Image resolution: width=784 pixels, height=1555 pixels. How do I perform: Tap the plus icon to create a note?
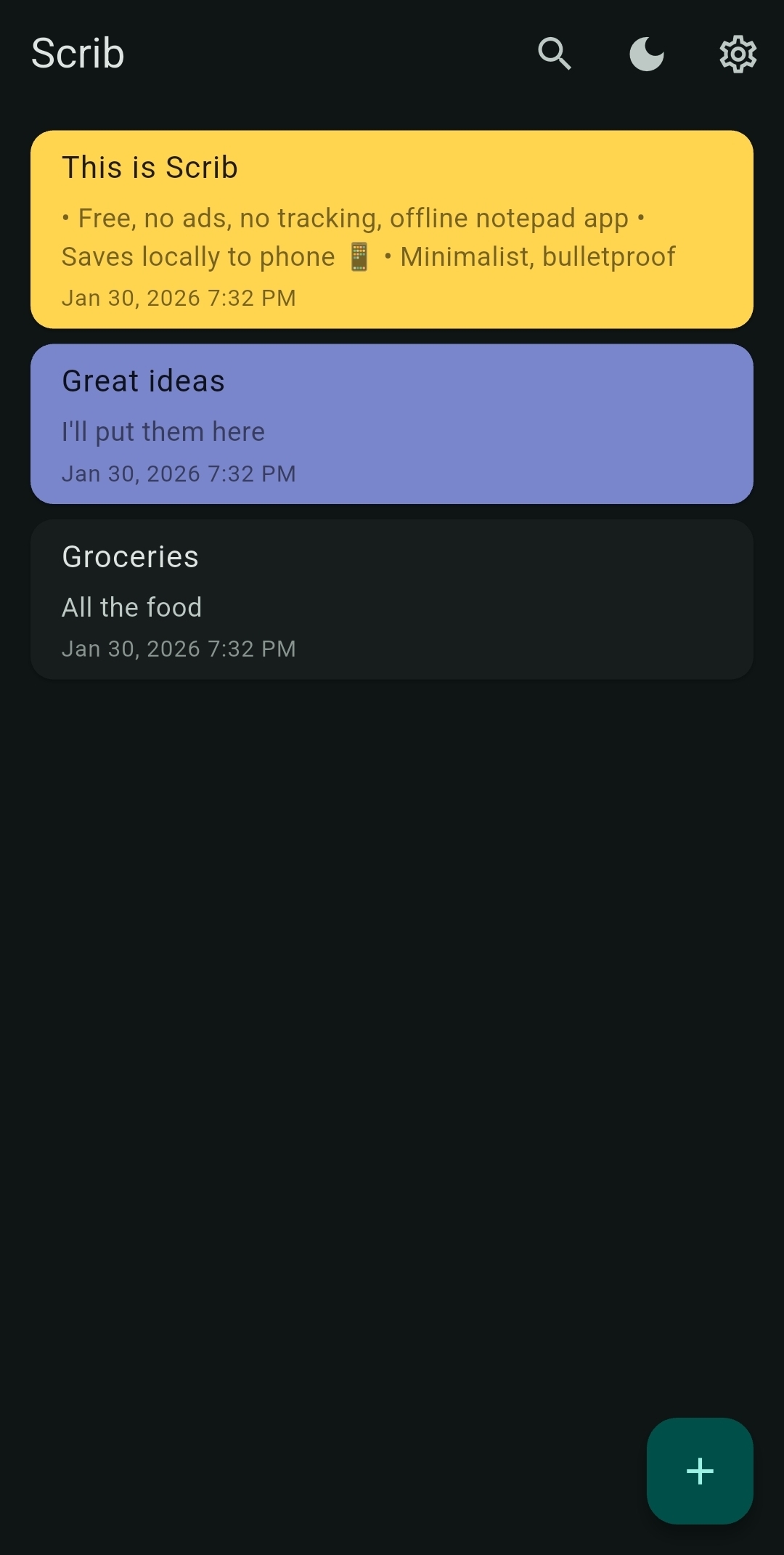point(699,1471)
